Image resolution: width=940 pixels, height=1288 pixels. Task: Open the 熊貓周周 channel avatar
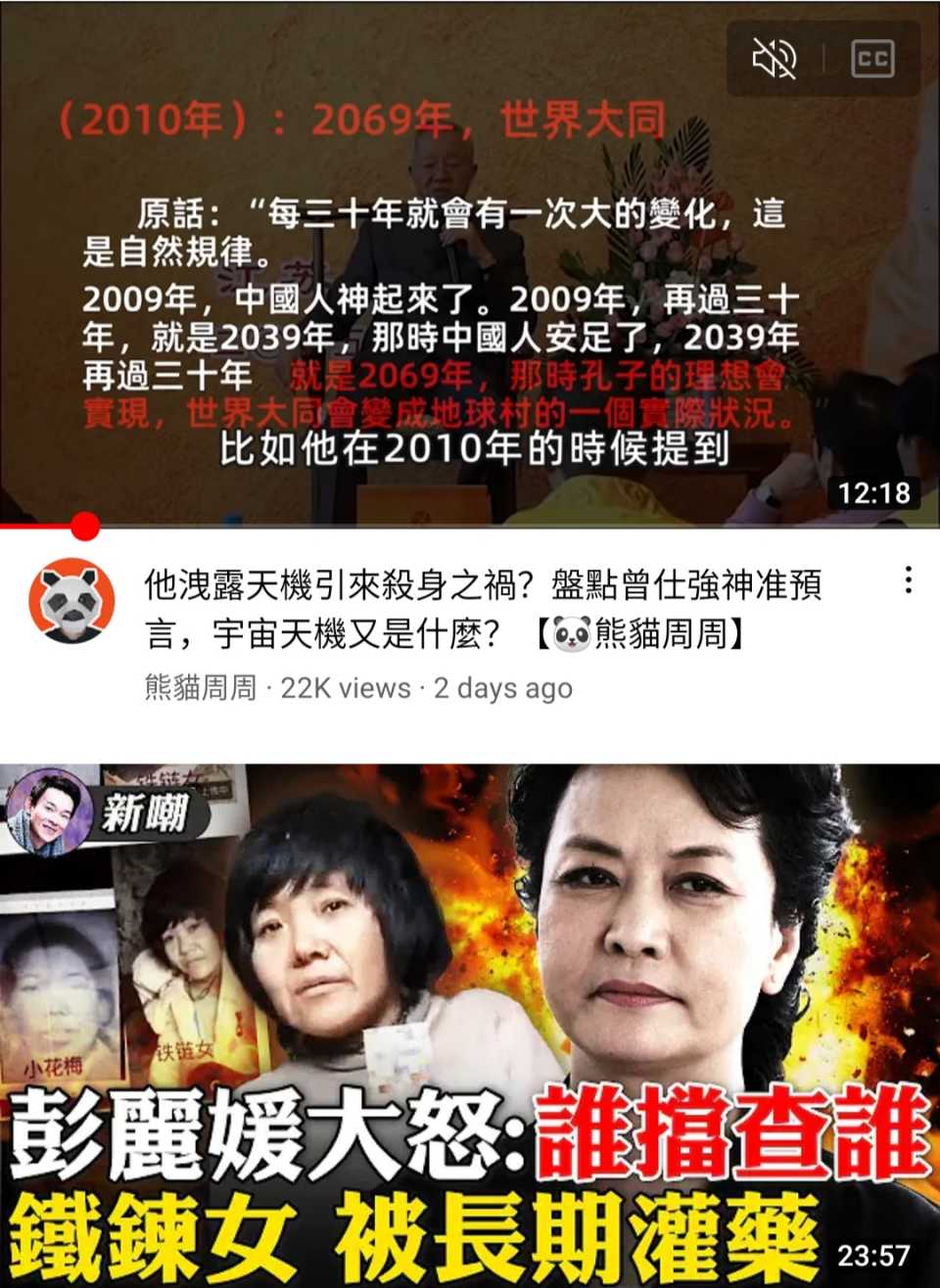(71, 601)
